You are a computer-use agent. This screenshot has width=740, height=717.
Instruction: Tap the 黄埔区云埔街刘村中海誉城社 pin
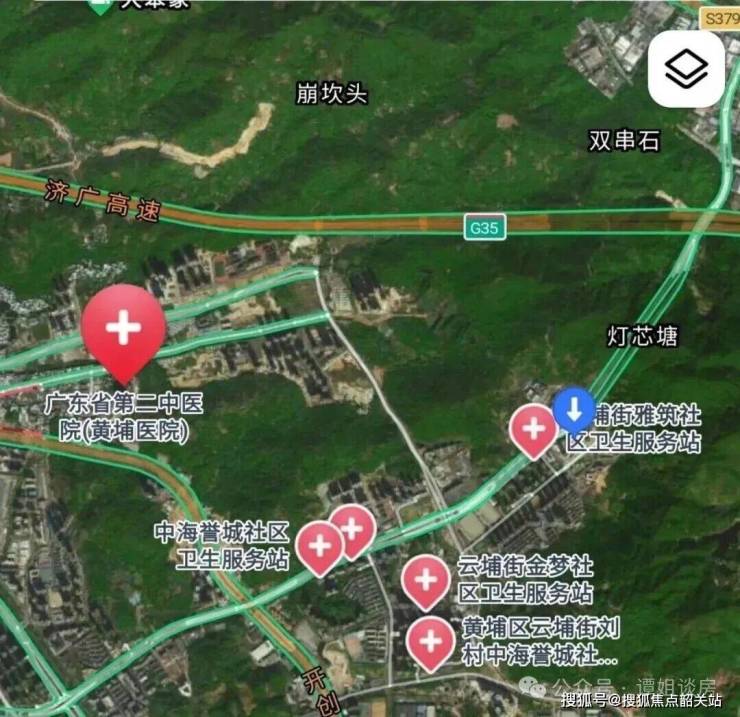[x=431, y=640]
